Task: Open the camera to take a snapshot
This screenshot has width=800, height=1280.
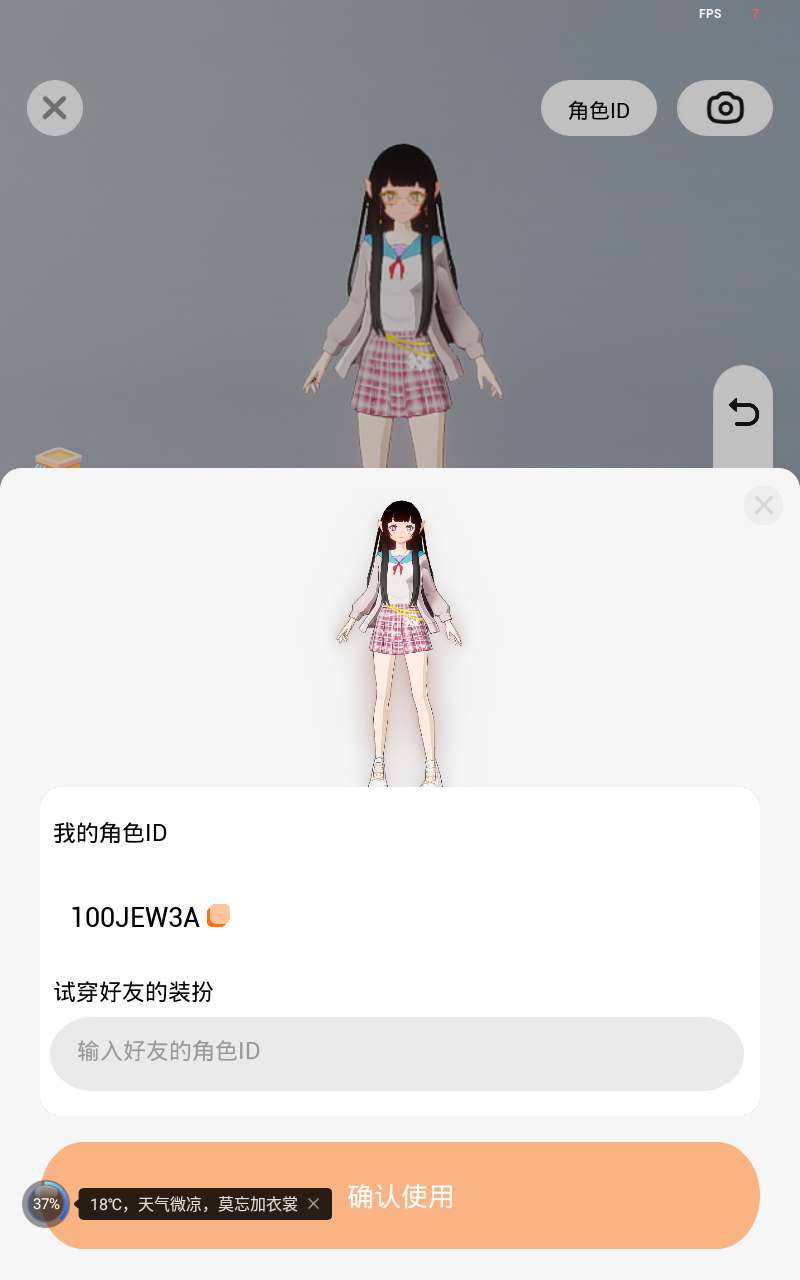Action: (725, 108)
